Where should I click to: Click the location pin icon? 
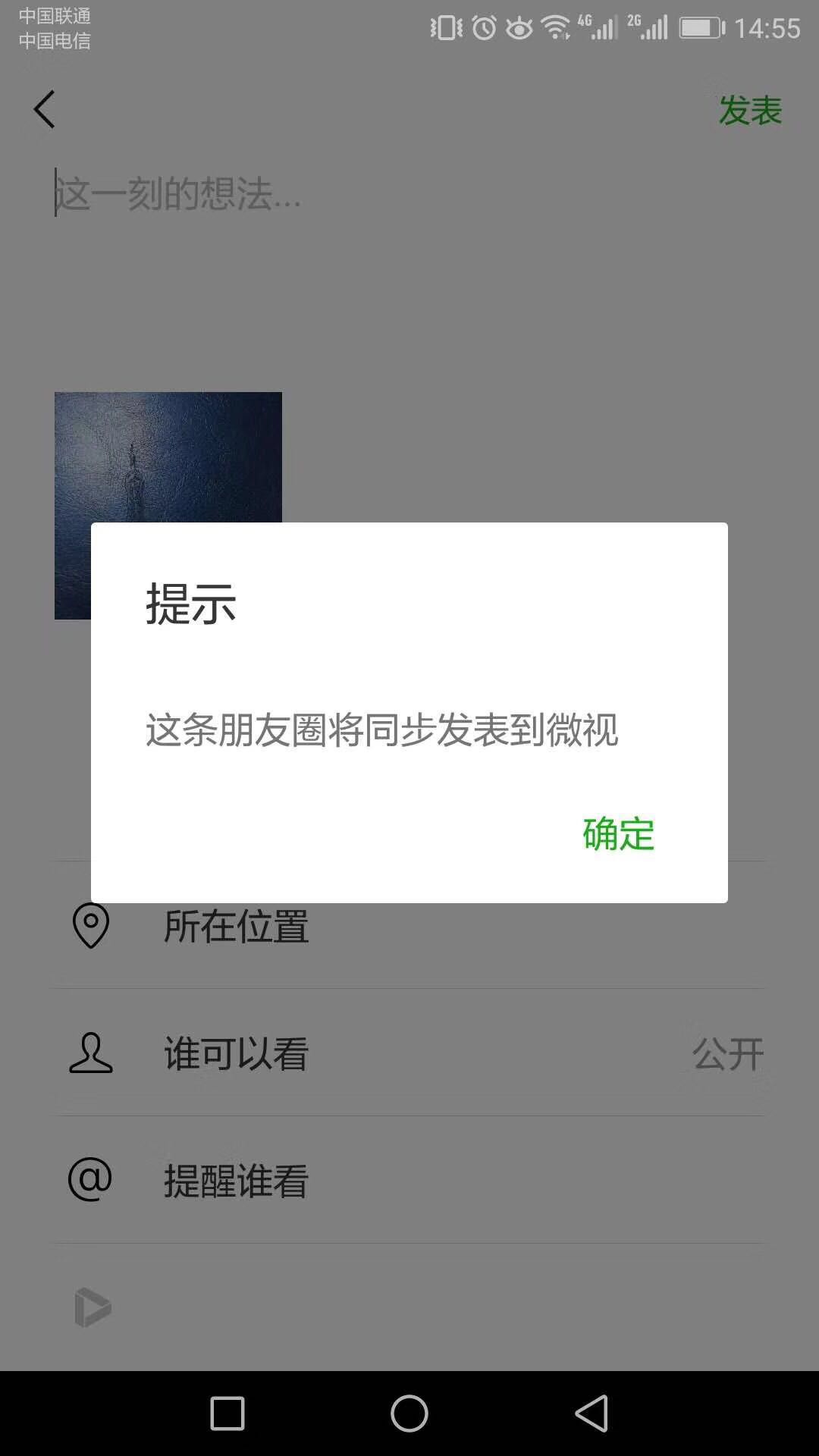pos(90,926)
